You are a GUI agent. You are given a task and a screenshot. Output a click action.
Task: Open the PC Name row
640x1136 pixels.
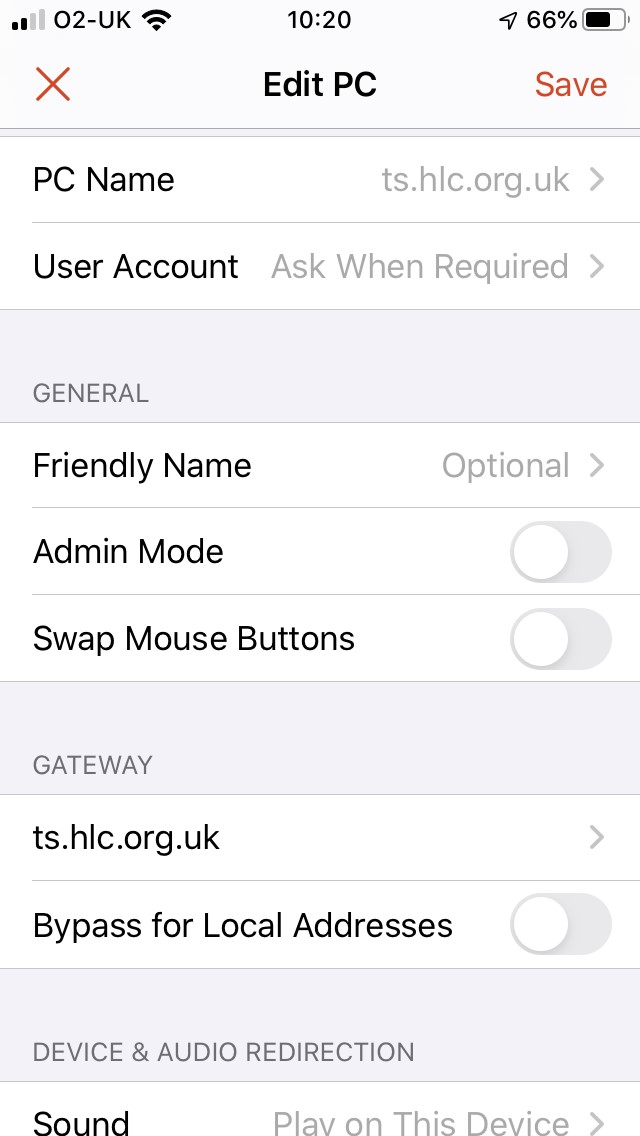click(x=320, y=180)
